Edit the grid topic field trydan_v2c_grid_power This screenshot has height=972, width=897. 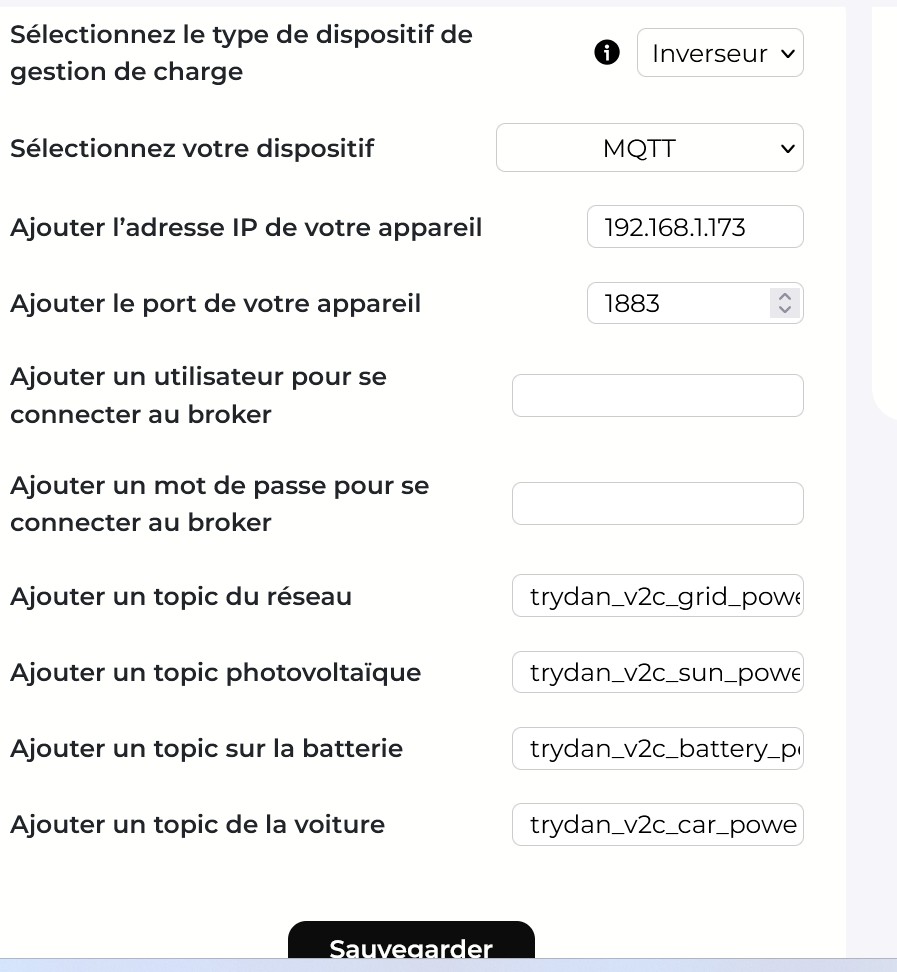coord(657,596)
